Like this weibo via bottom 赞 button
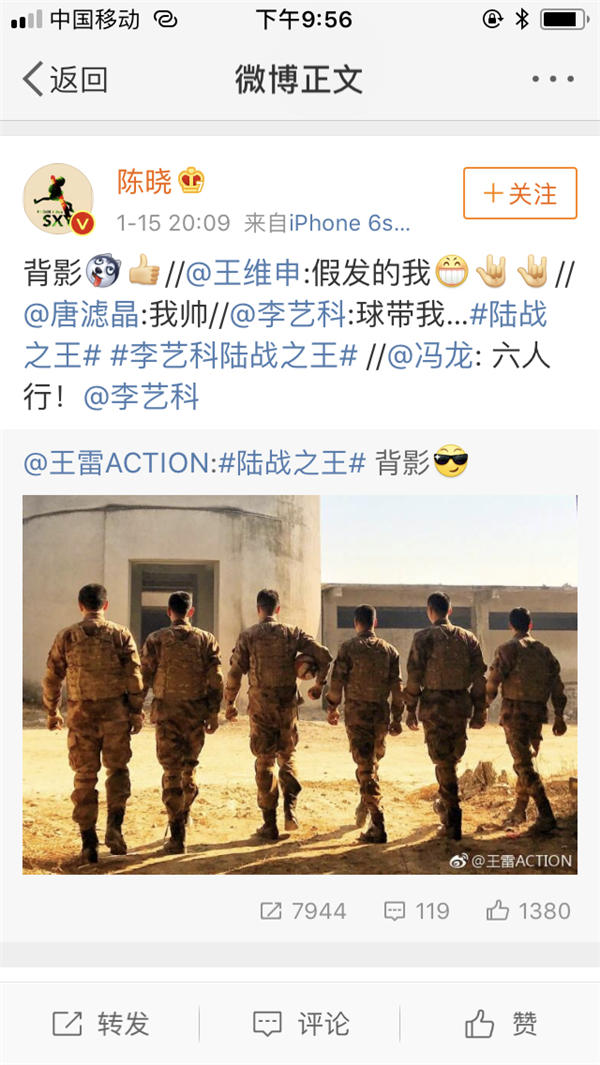Image resolution: width=600 pixels, height=1065 pixels. point(502,1024)
